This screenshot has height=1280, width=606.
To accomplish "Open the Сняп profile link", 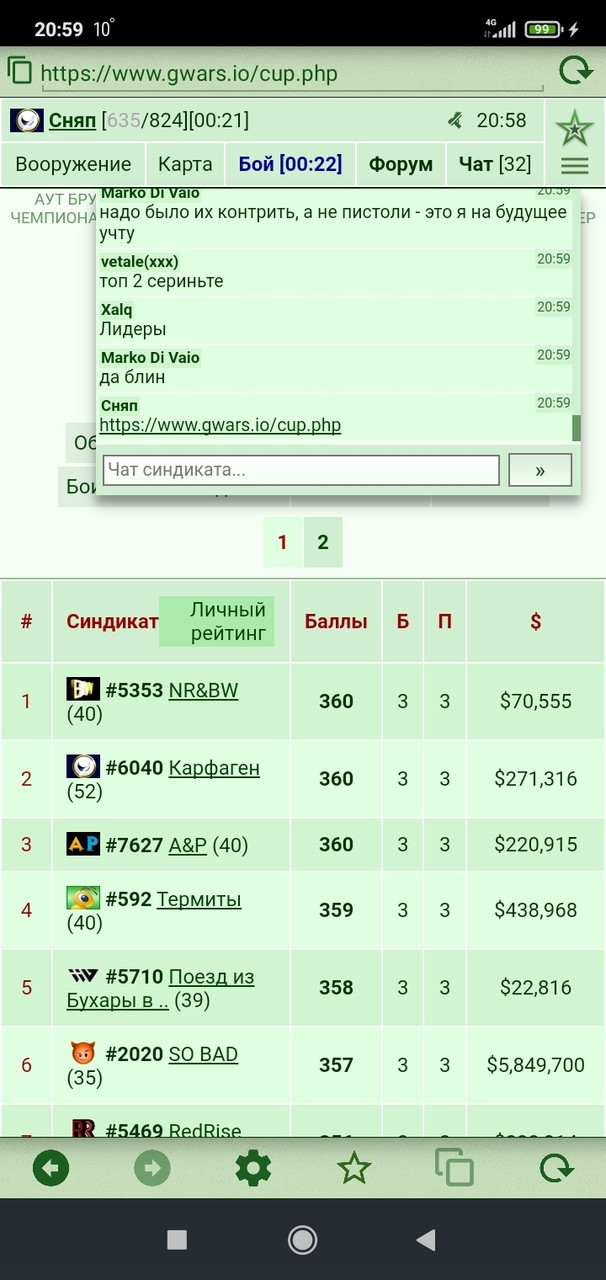I will tap(72, 121).
